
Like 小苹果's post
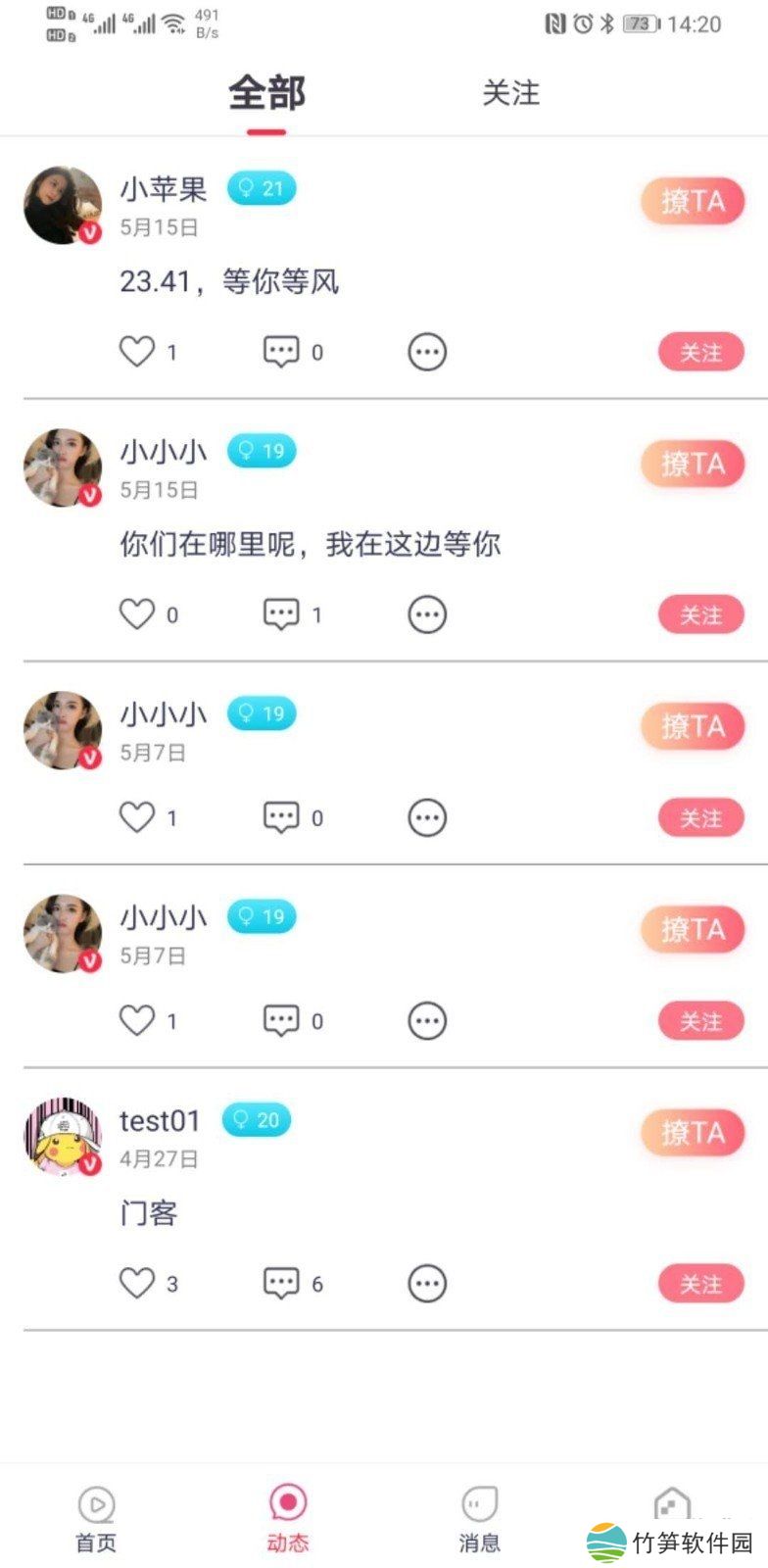coord(137,351)
